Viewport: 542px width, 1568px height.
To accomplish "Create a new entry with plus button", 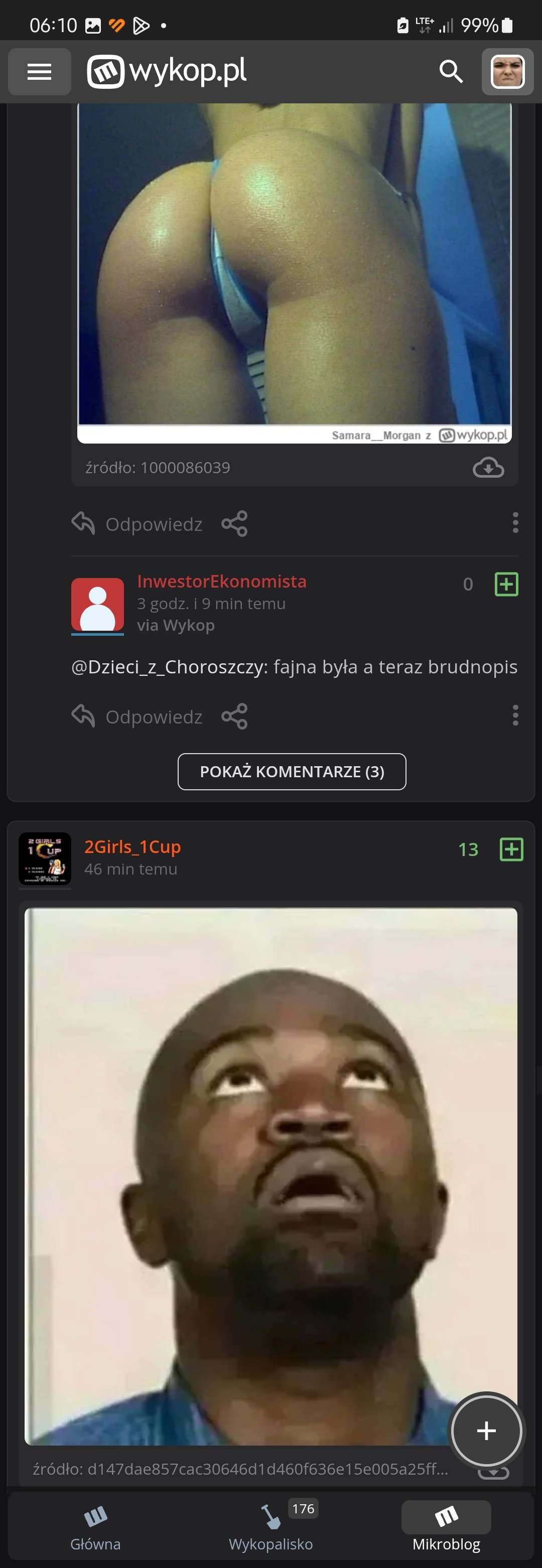I will [x=485, y=1431].
